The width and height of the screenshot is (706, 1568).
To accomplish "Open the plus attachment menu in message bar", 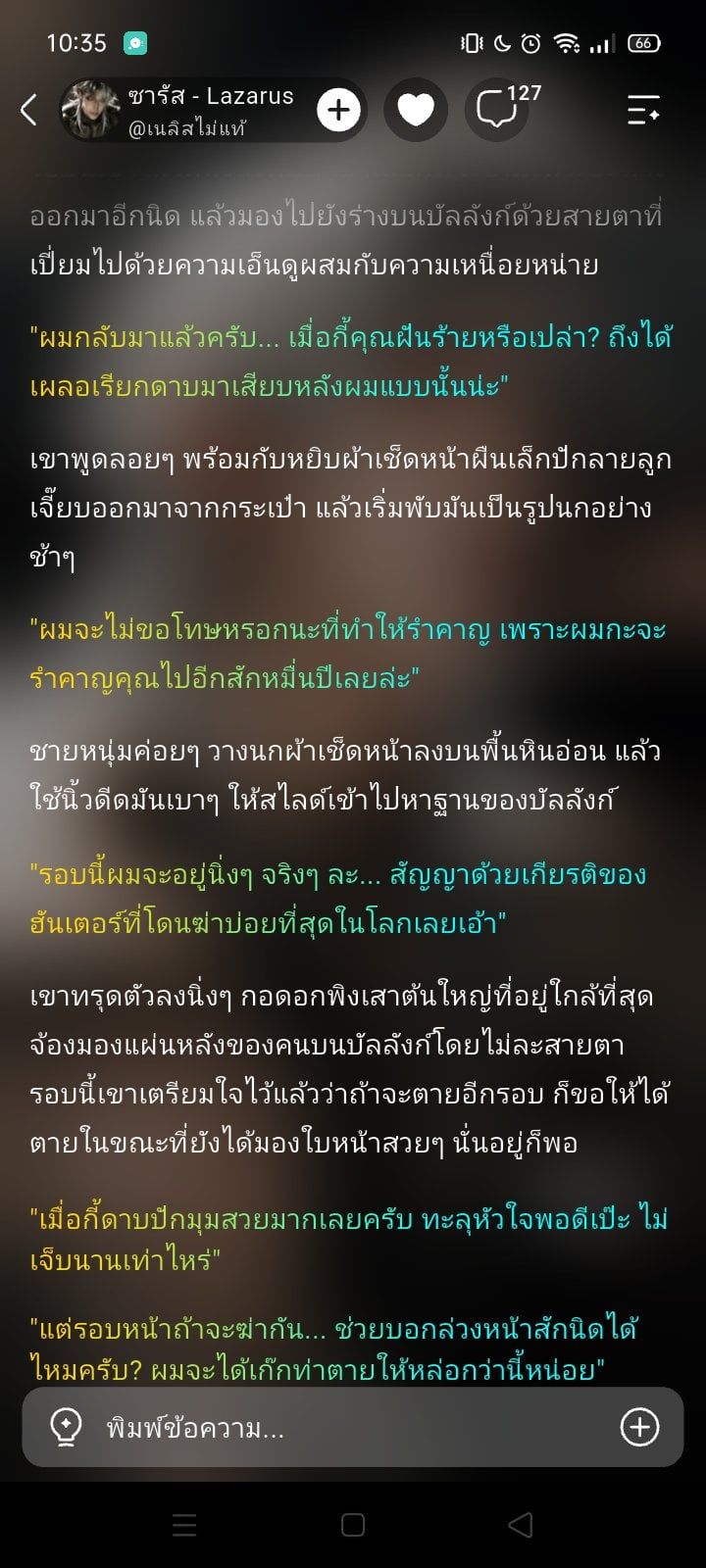I will point(639,1427).
